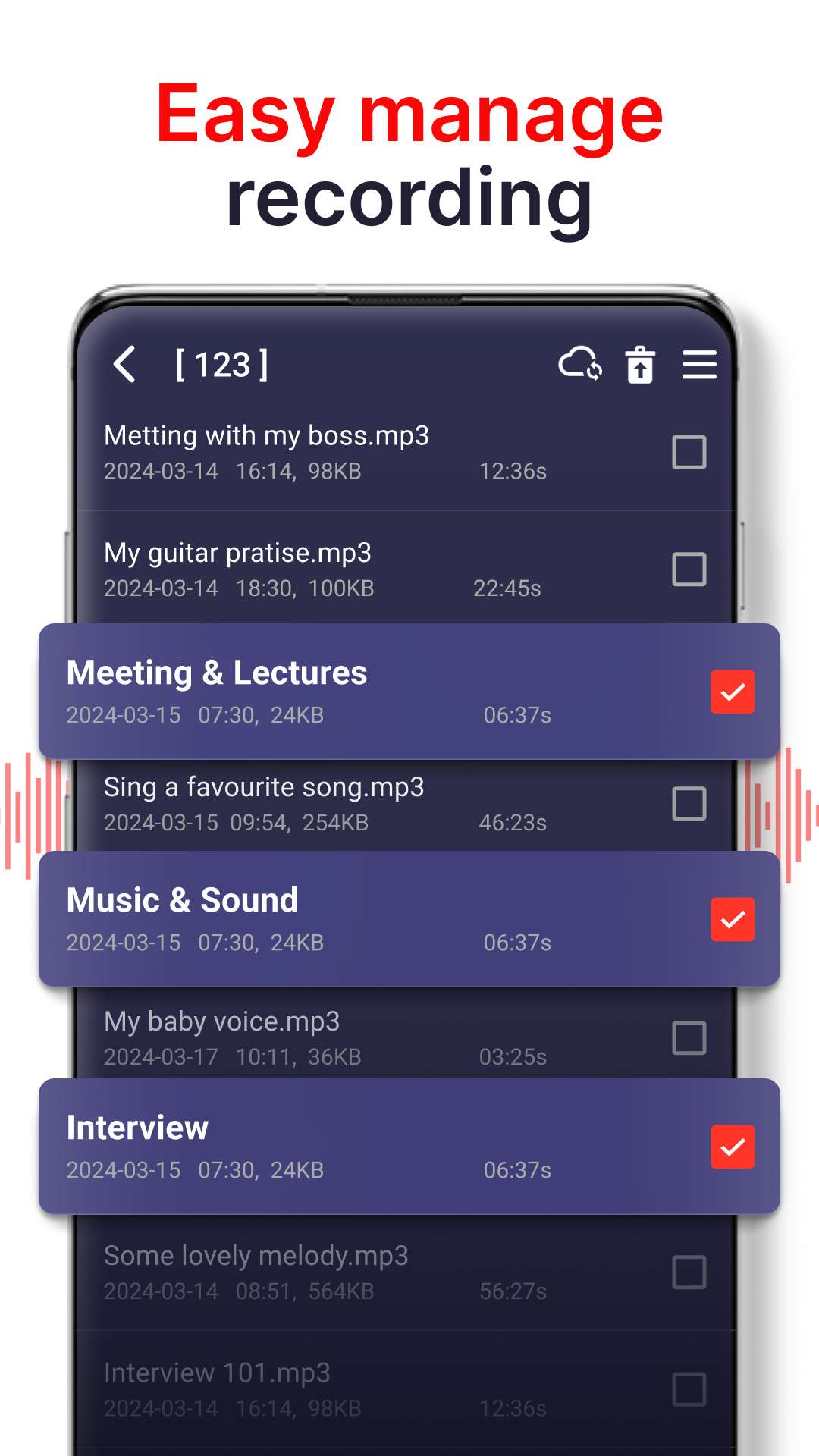
Task: Check the Metting with my boss.mp3 checkbox
Action: 689,453
